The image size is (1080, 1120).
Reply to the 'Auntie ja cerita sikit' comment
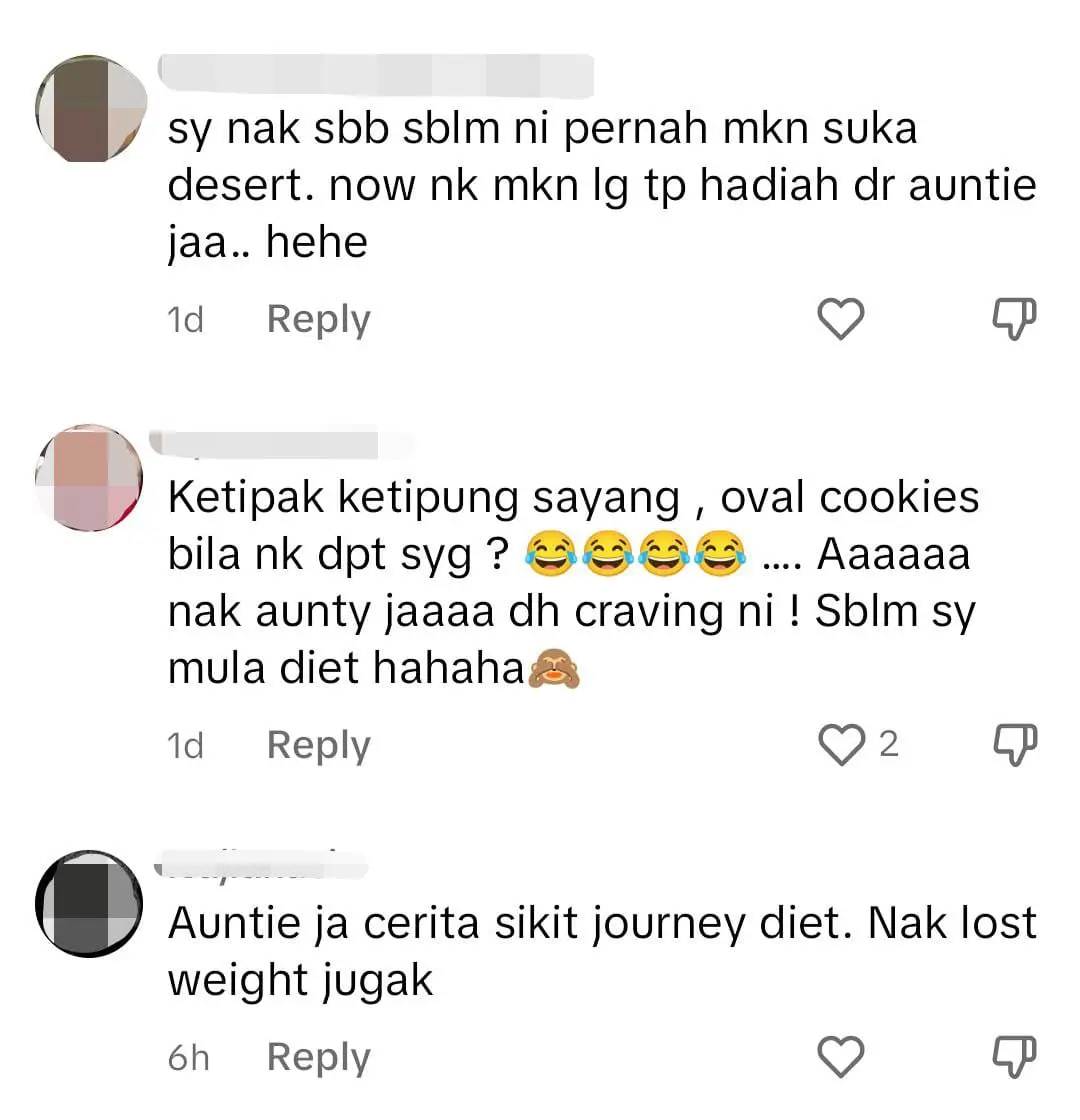[x=318, y=1057]
